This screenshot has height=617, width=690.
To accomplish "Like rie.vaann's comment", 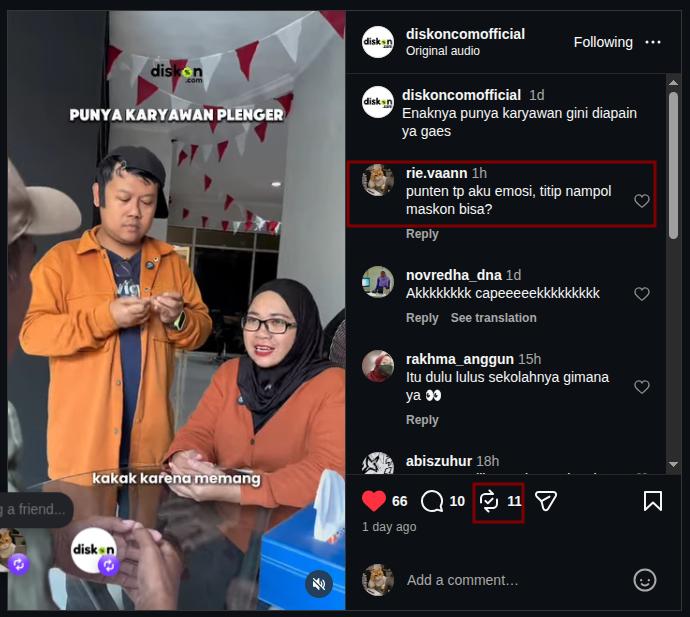I will 642,201.
